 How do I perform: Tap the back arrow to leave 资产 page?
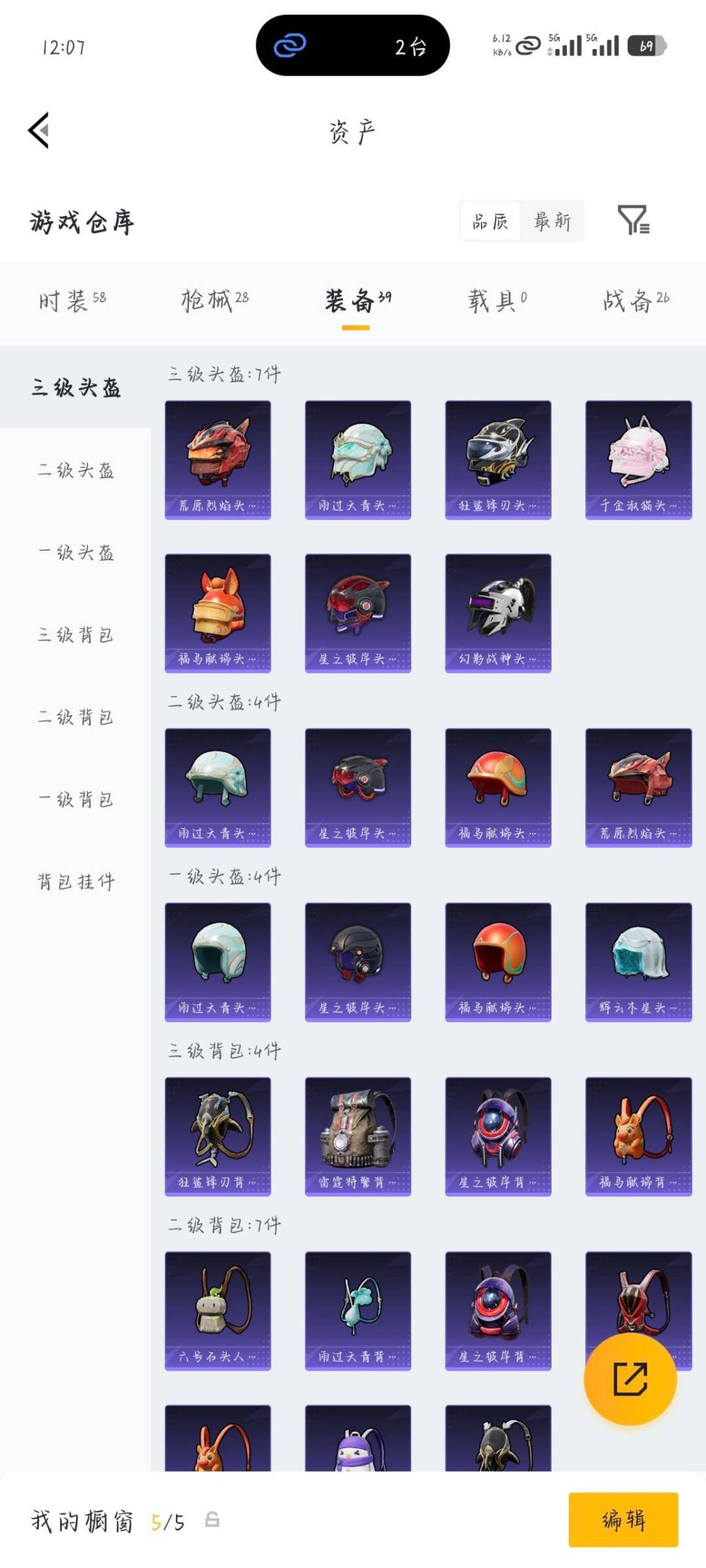point(38,130)
